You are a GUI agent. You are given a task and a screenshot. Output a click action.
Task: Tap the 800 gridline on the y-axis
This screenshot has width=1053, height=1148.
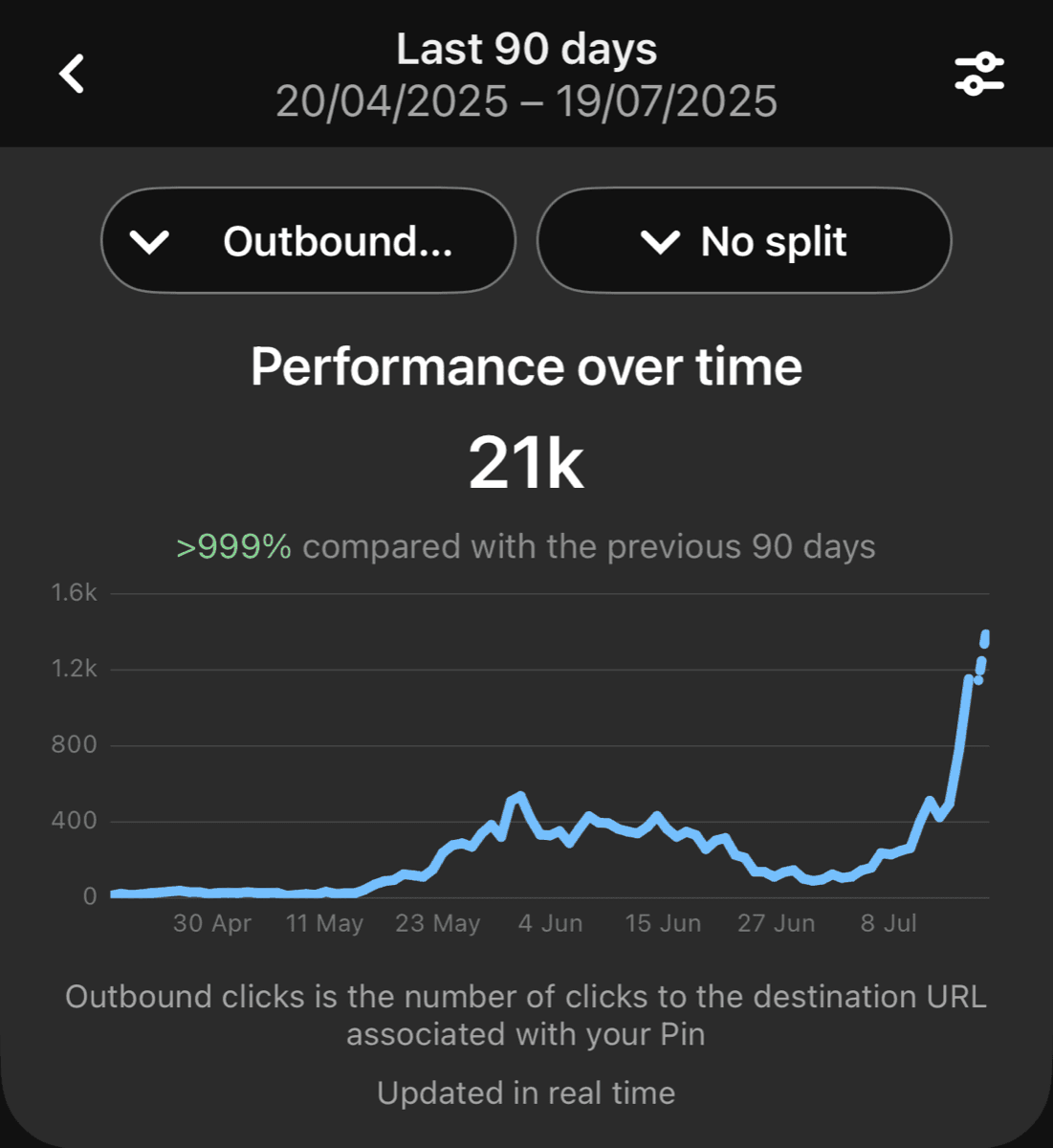[77, 744]
